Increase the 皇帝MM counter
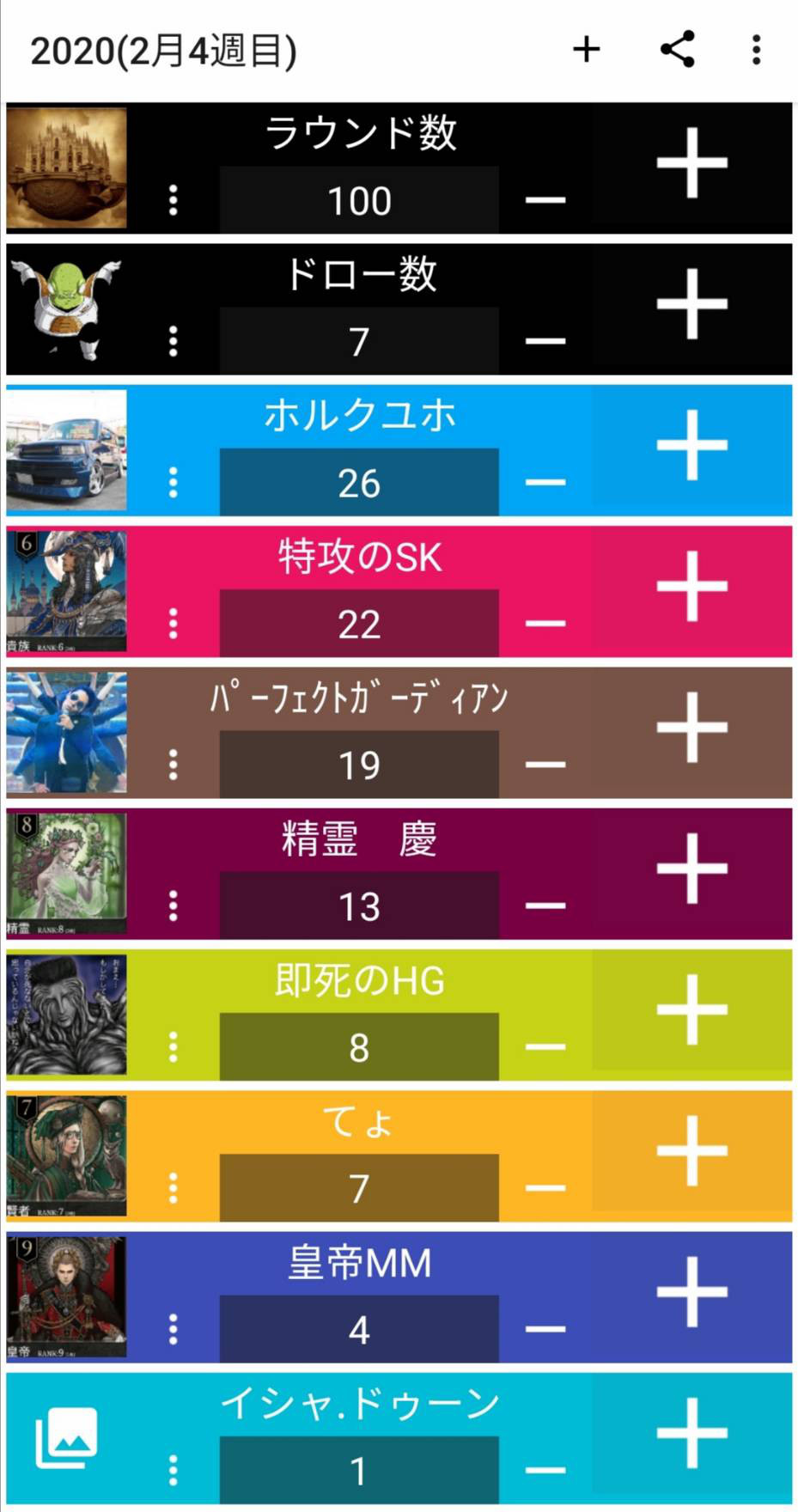The image size is (798, 1512). 691,1294
